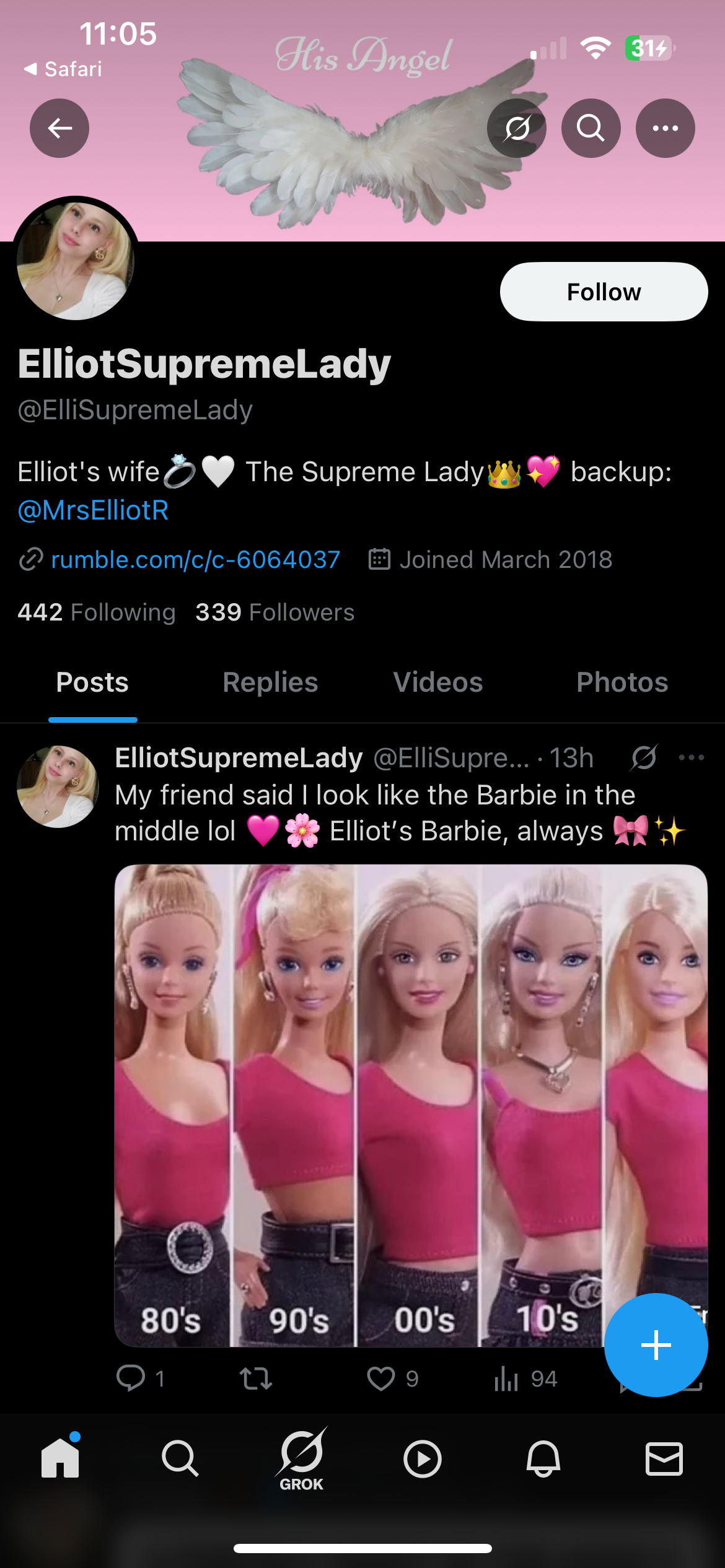The width and height of the screenshot is (725, 1568).
Task: Open the @MrsElliotR backup account link
Action: point(94,510)
